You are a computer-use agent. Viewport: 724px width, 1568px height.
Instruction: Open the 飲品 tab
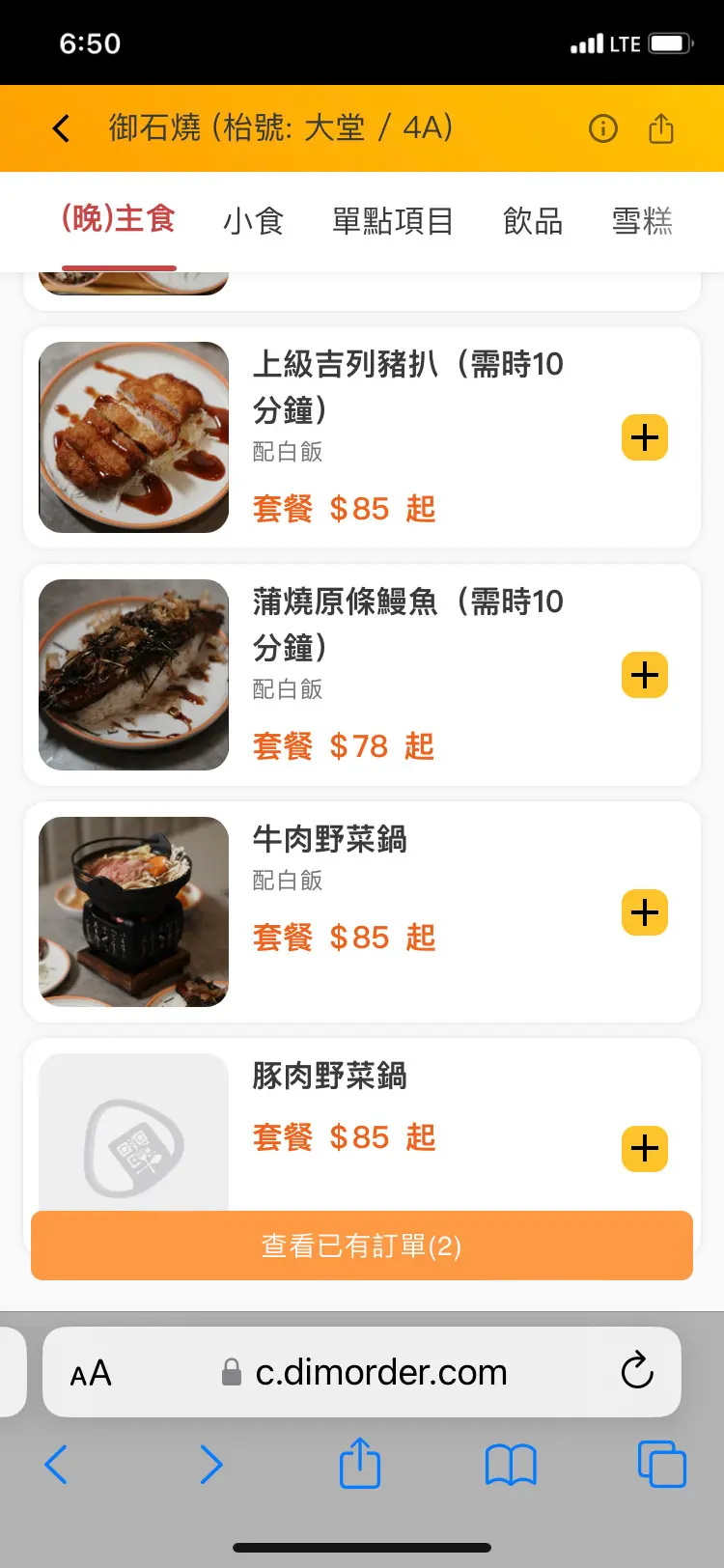click(533, 221)
